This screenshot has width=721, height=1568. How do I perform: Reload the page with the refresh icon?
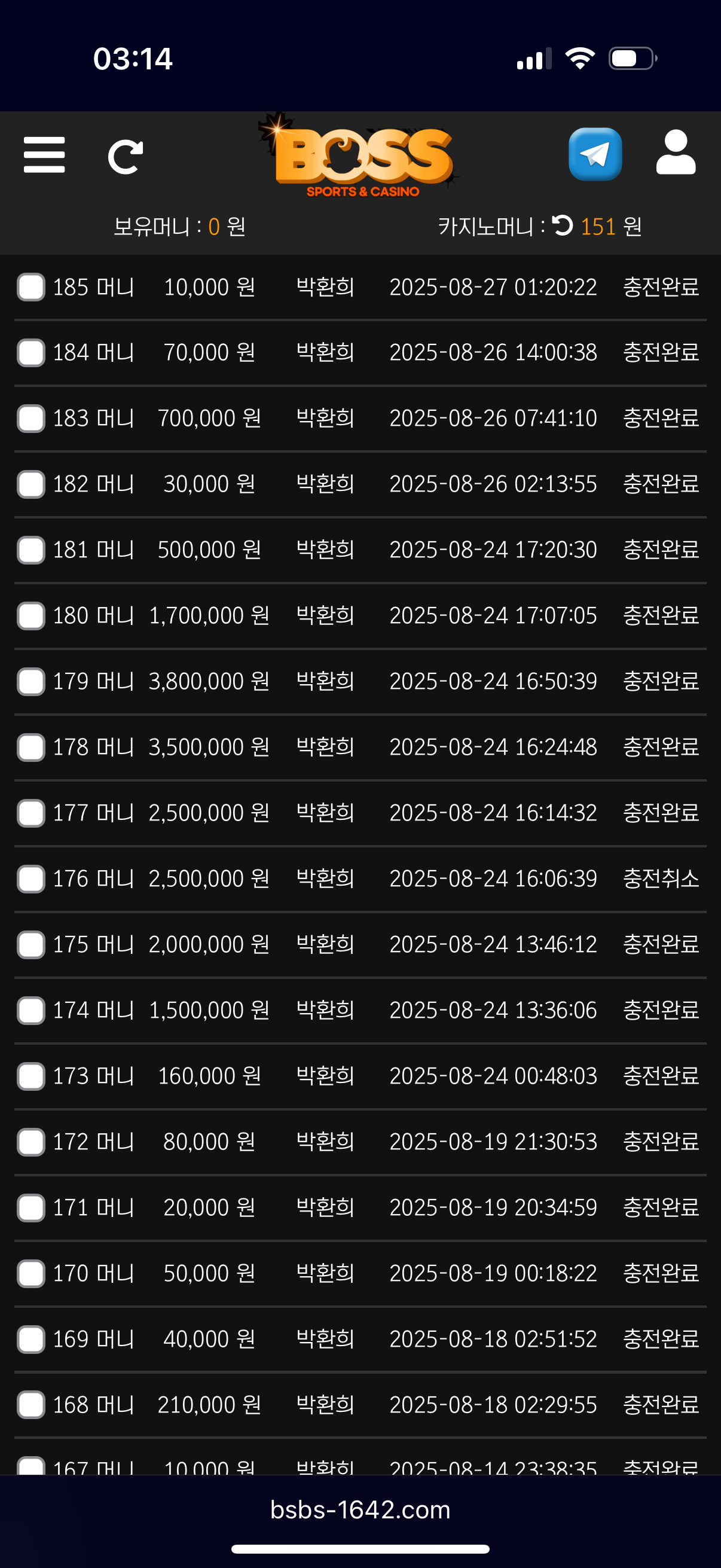click(126, 157)
